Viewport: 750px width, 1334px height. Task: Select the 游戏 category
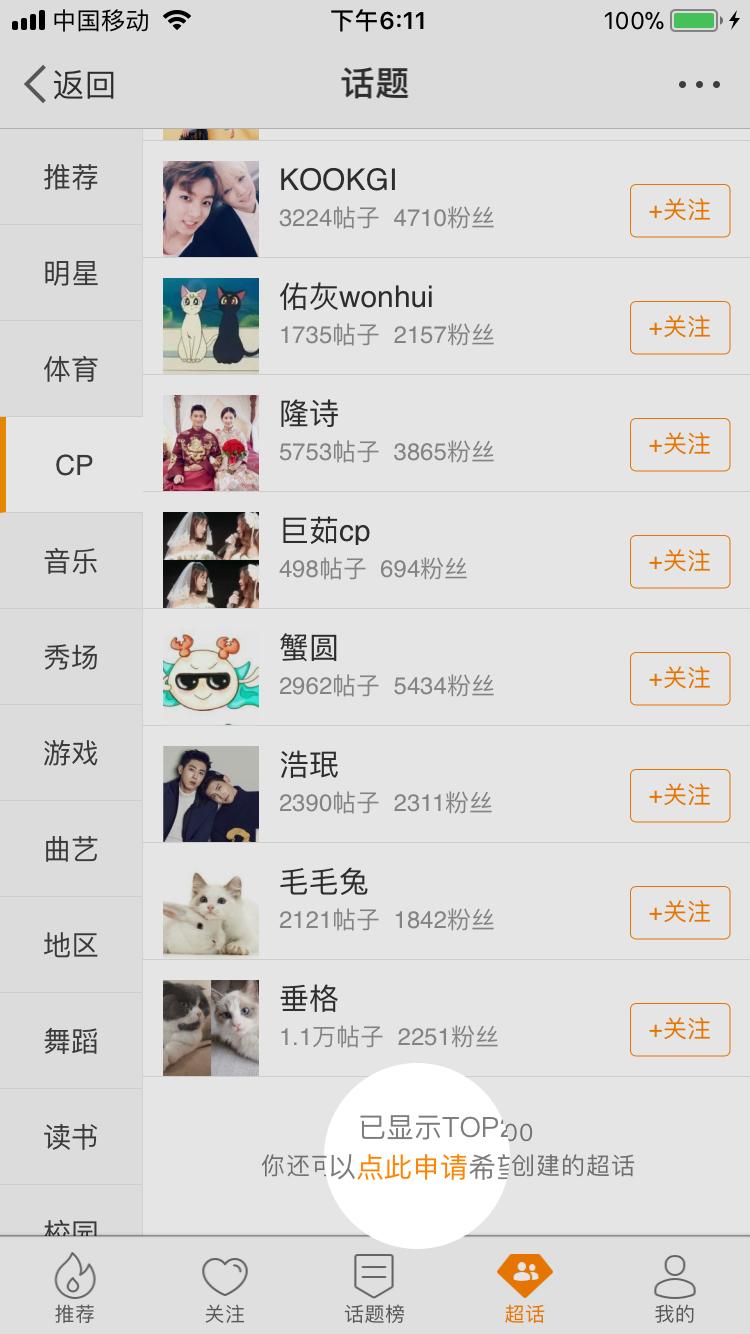point(71,753)
